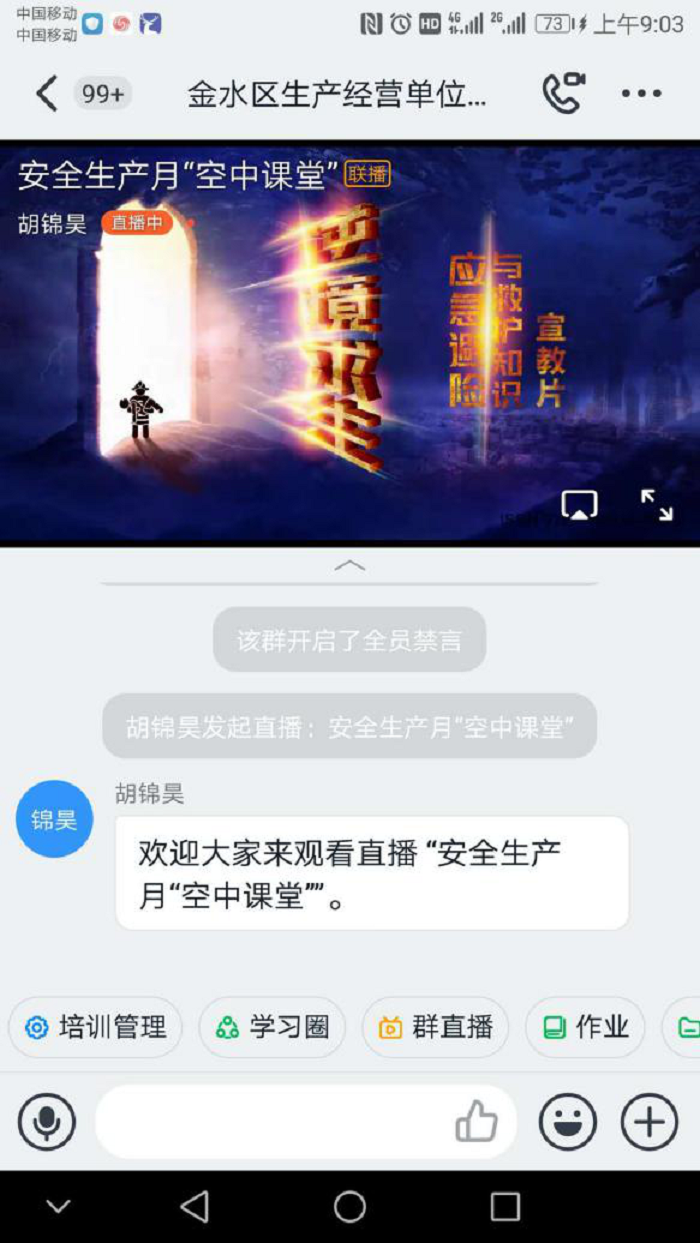Collapse the live video panel with chevron
The image size is (700, 1243).
(x=349, y=565)
